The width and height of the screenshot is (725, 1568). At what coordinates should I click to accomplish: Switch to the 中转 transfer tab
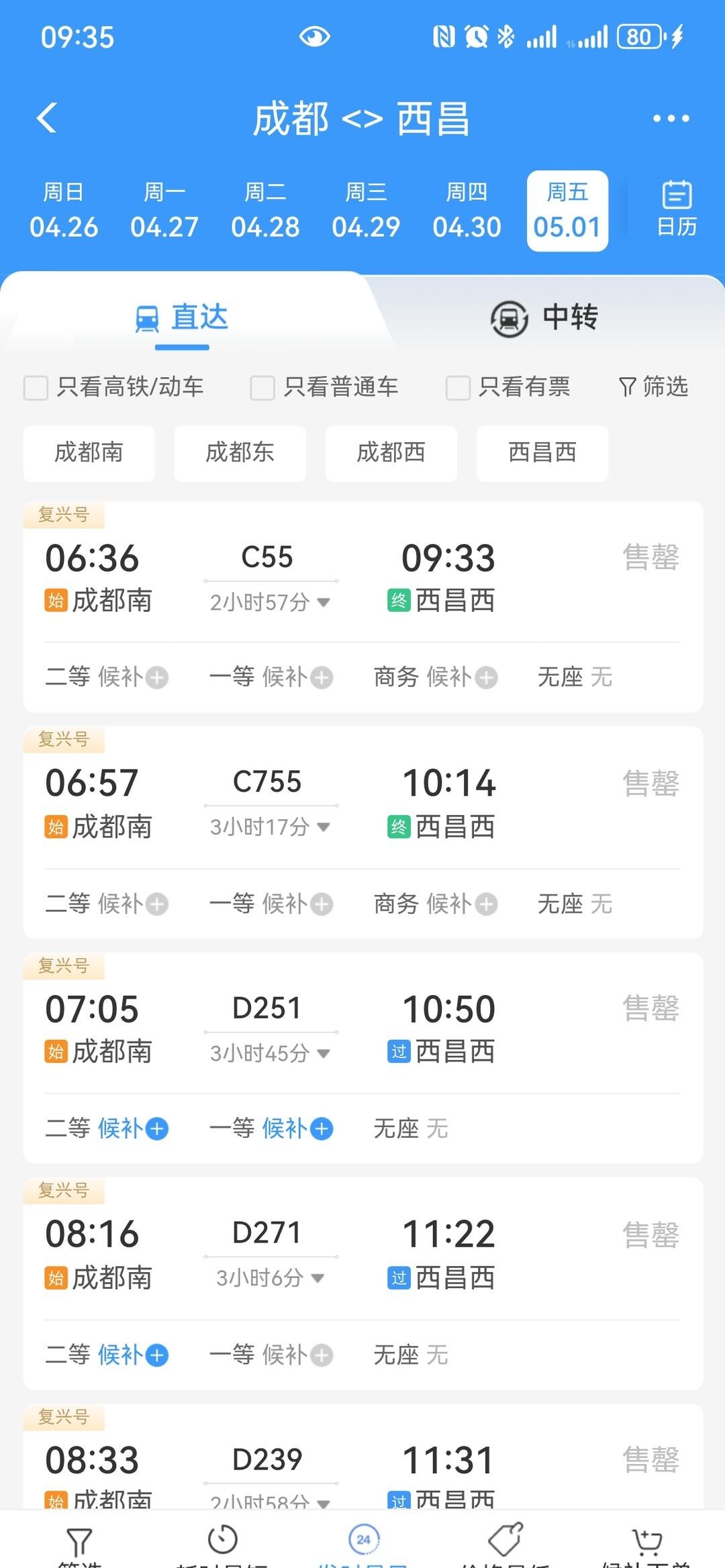[544, 317]
